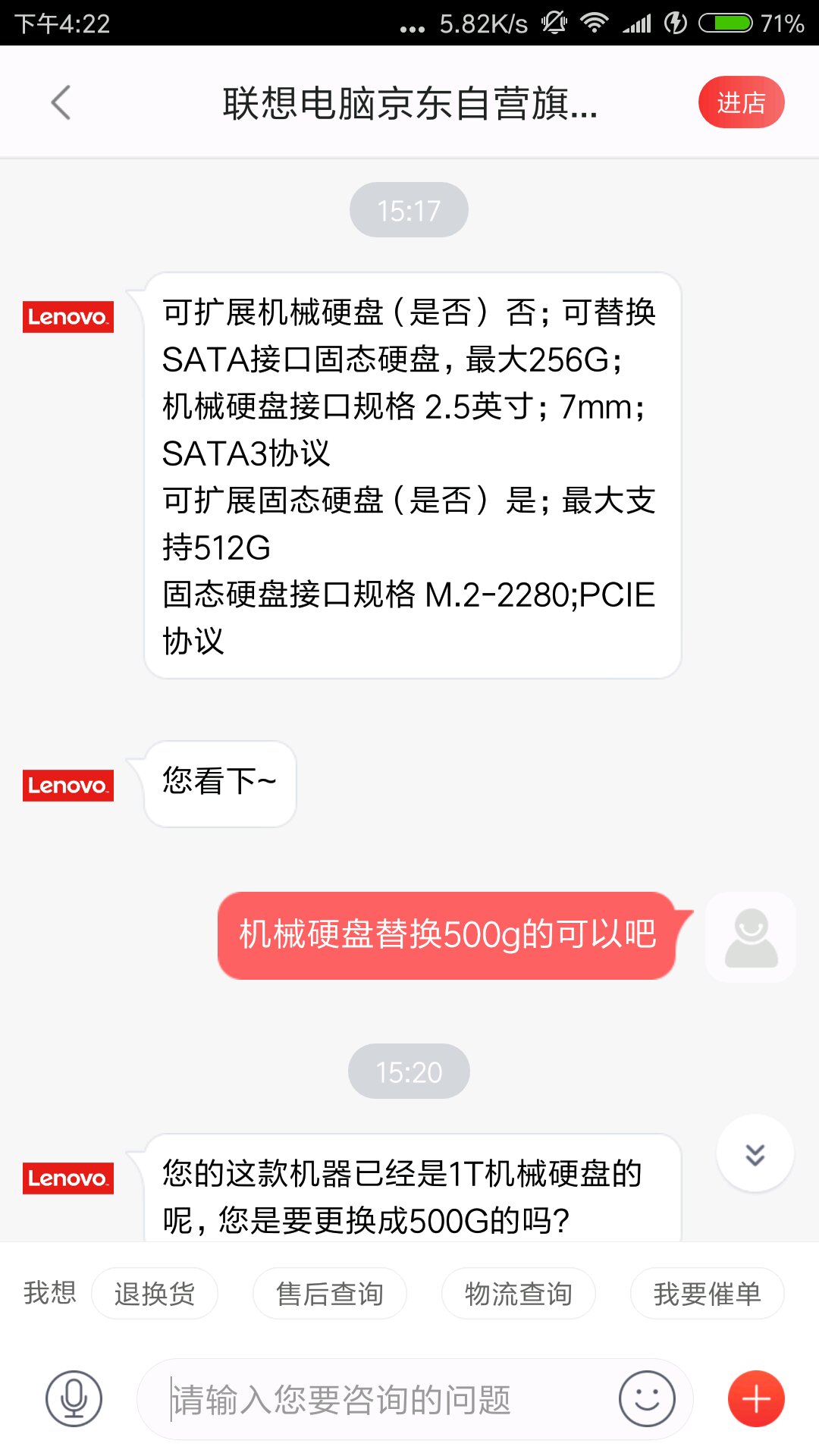The width and height of the screenshot is (819, 1456).
Task: Enter the store via 进店 button
Action: (741, 102)
